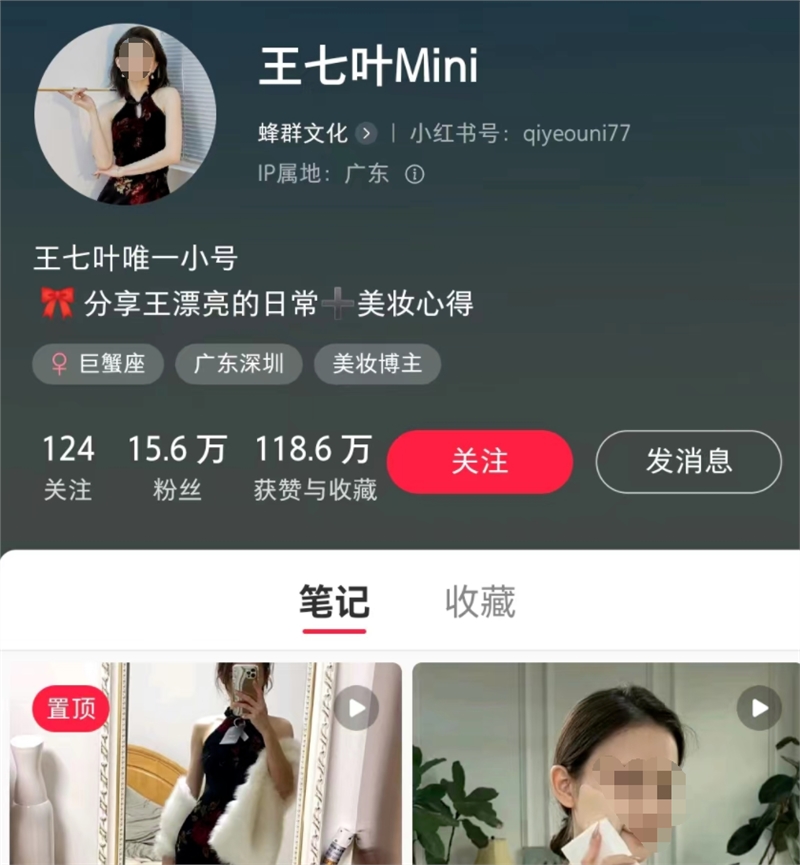This screenshot has width=800, height=865.
Task: Tap the 美妆博主 tag chip
Action: [377, 364]
